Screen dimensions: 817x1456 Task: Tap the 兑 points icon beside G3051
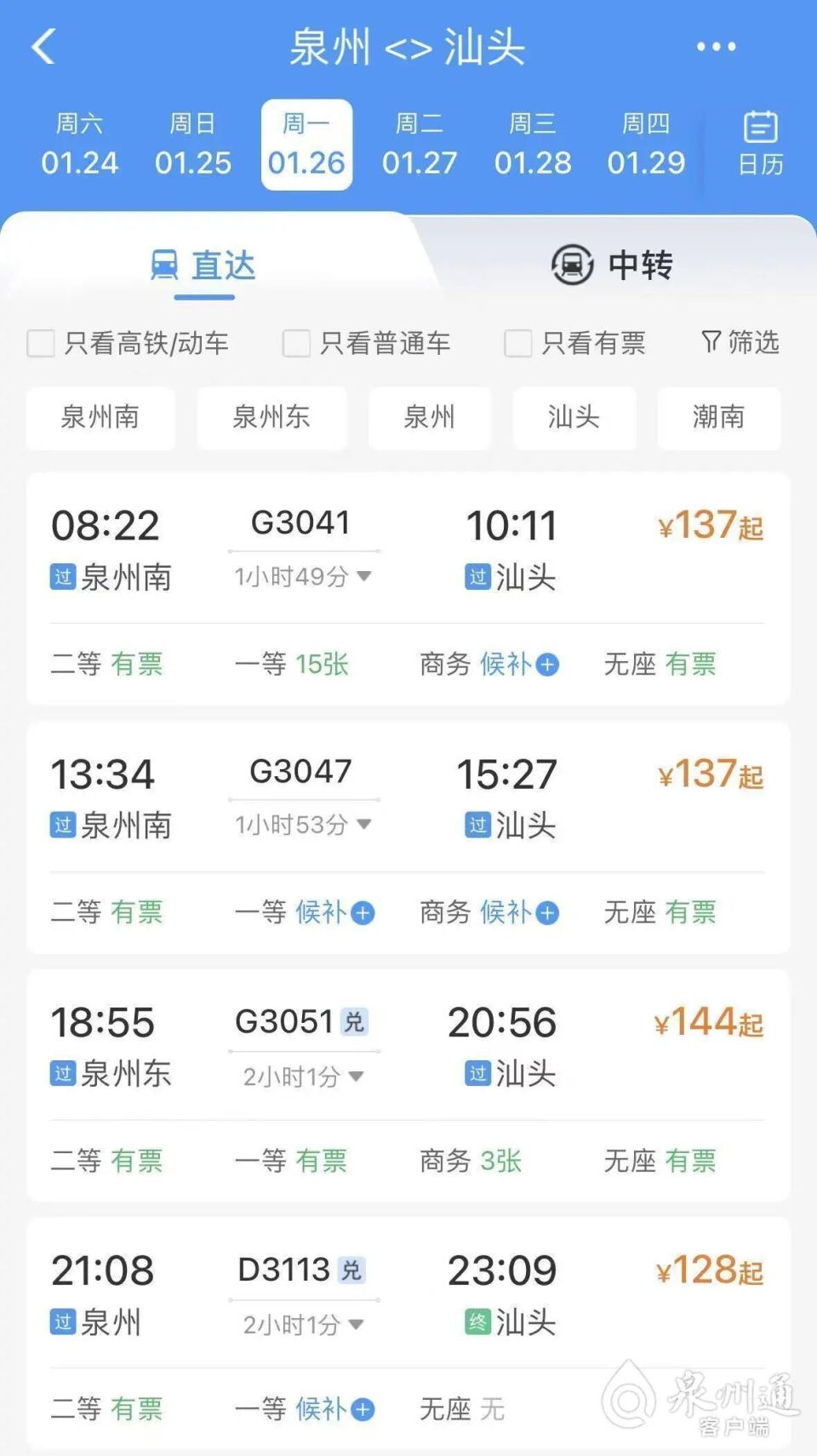point(355,1022)
